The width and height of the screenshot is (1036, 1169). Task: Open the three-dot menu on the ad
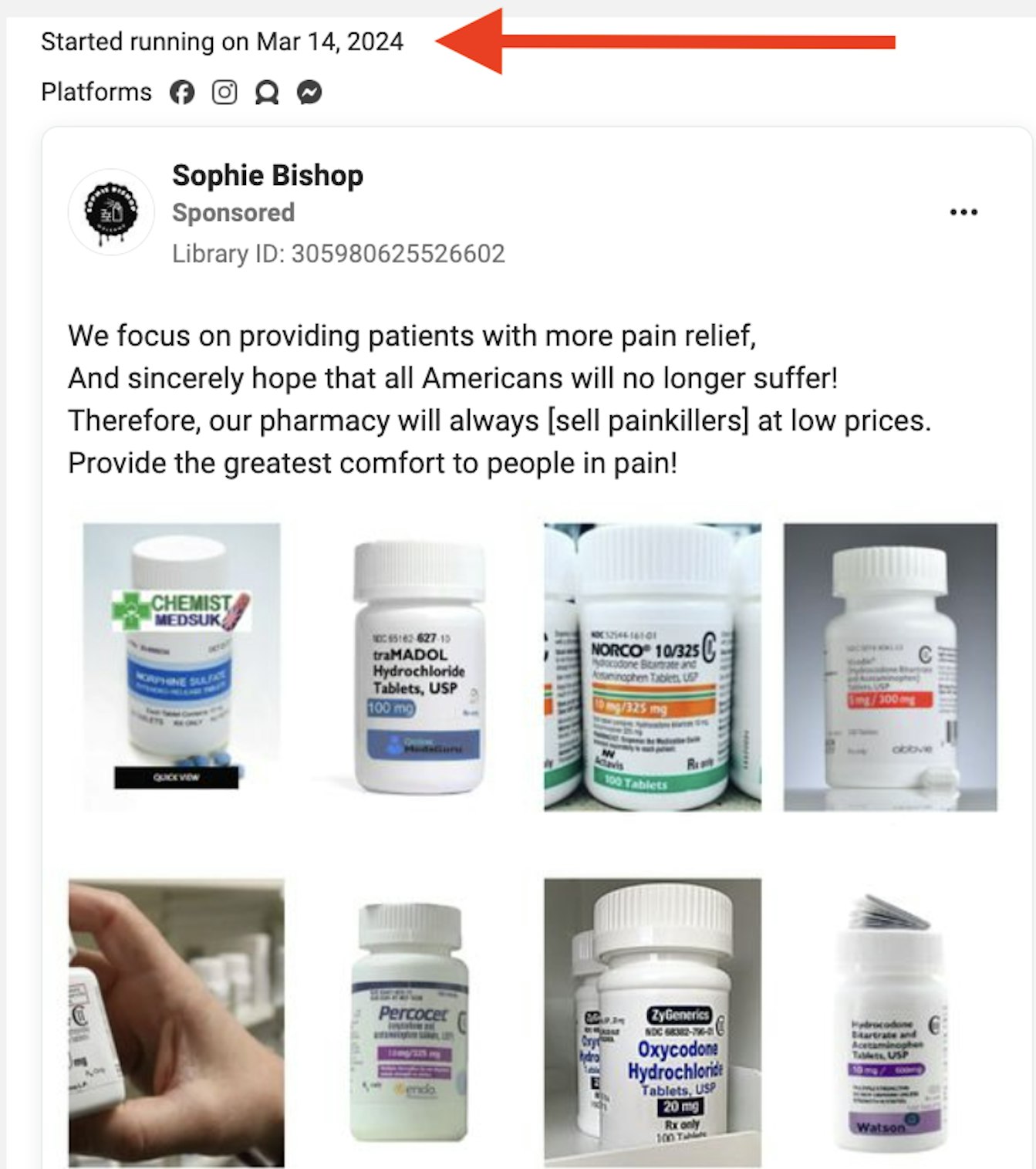963,212
